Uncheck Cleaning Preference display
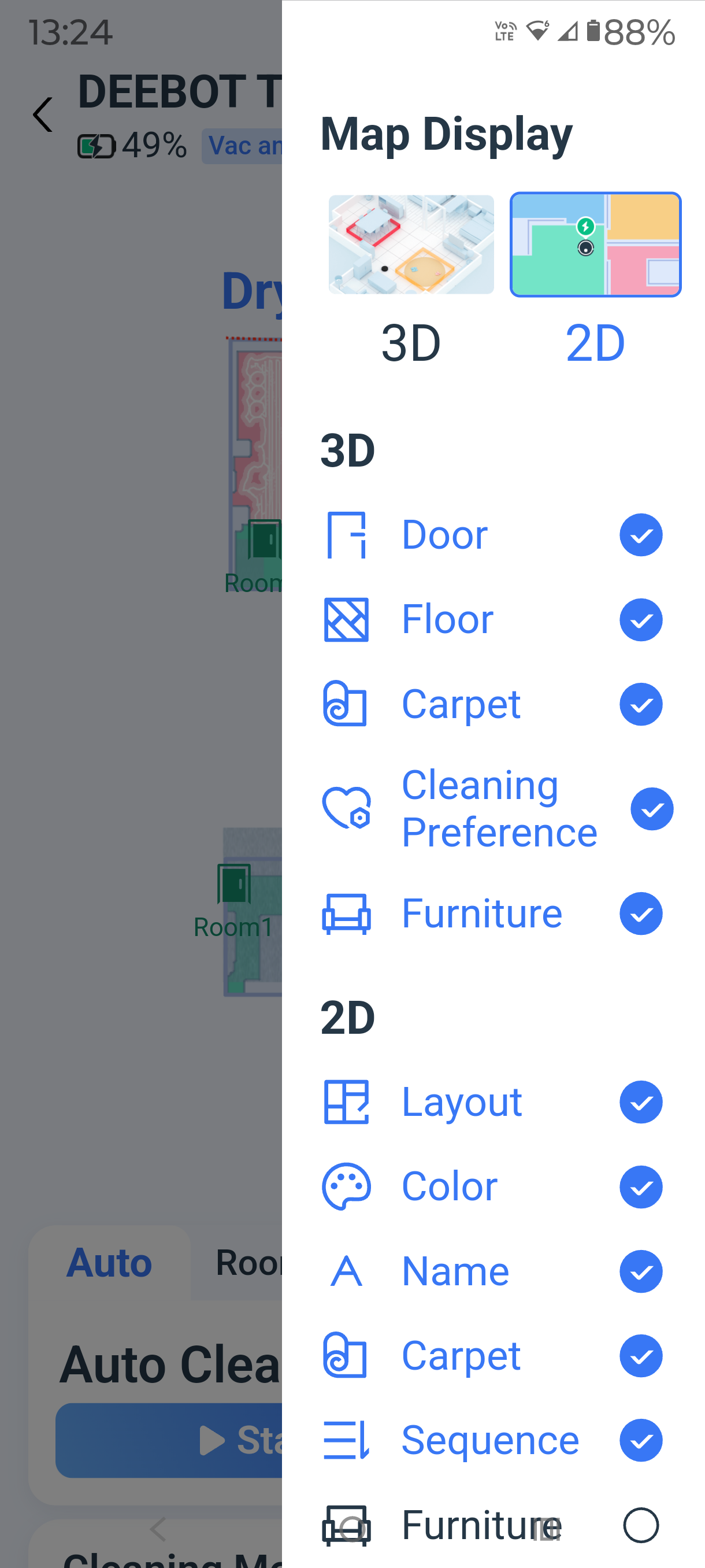Image resolution: width=705 pixels, height=1568 pixels. pos(651,809)
